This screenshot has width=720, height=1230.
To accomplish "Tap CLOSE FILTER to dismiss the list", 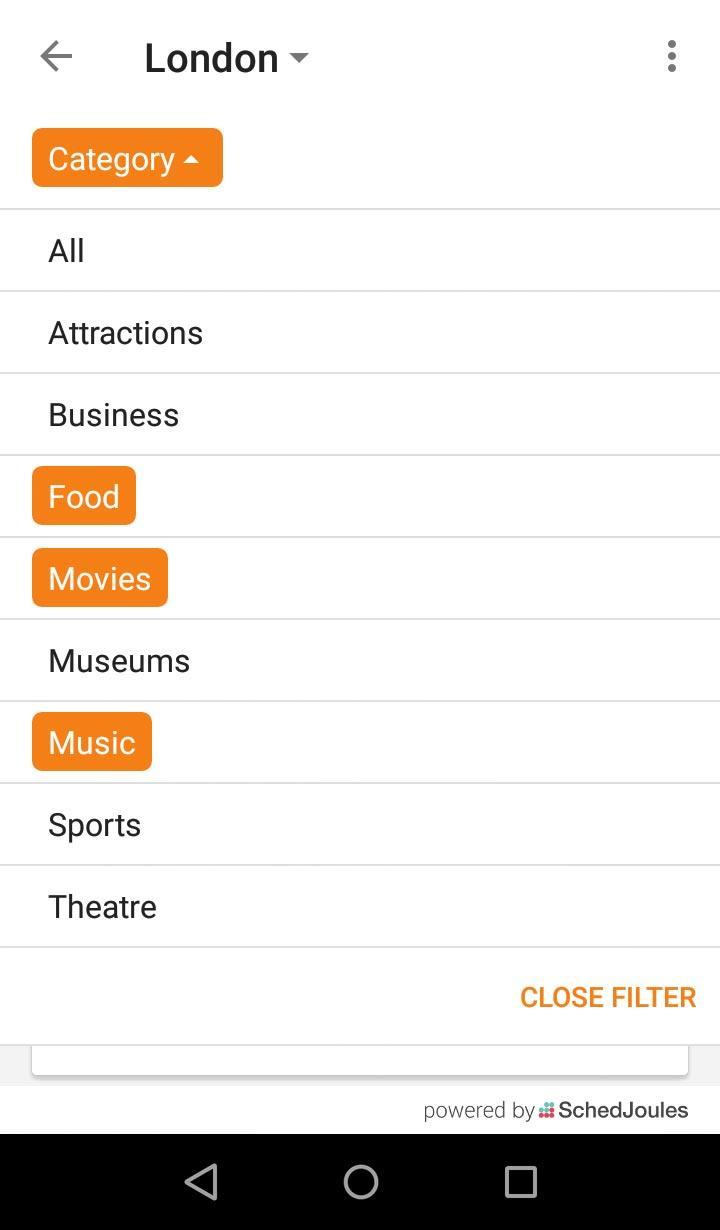I will click(607, 997).
